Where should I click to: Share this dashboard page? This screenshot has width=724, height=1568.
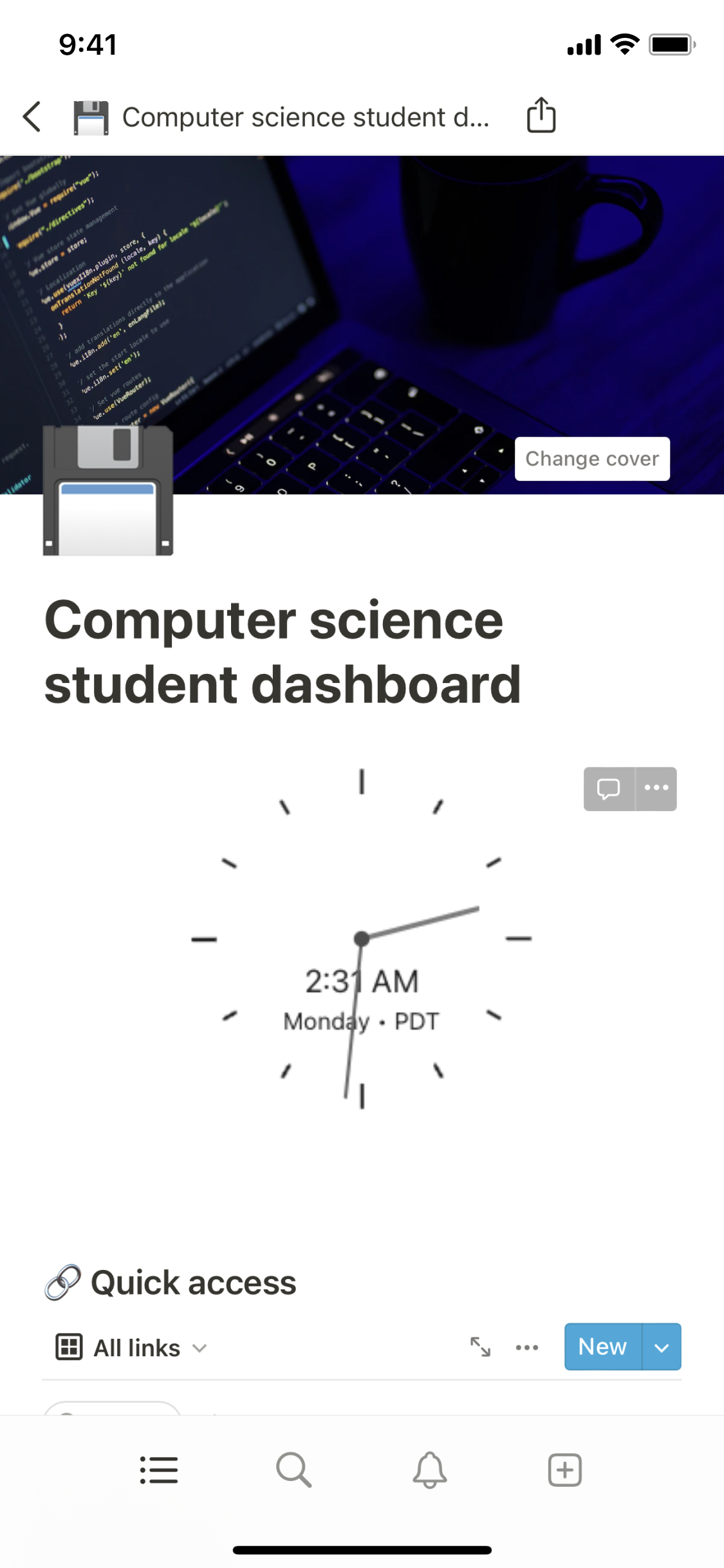[541, 116]
